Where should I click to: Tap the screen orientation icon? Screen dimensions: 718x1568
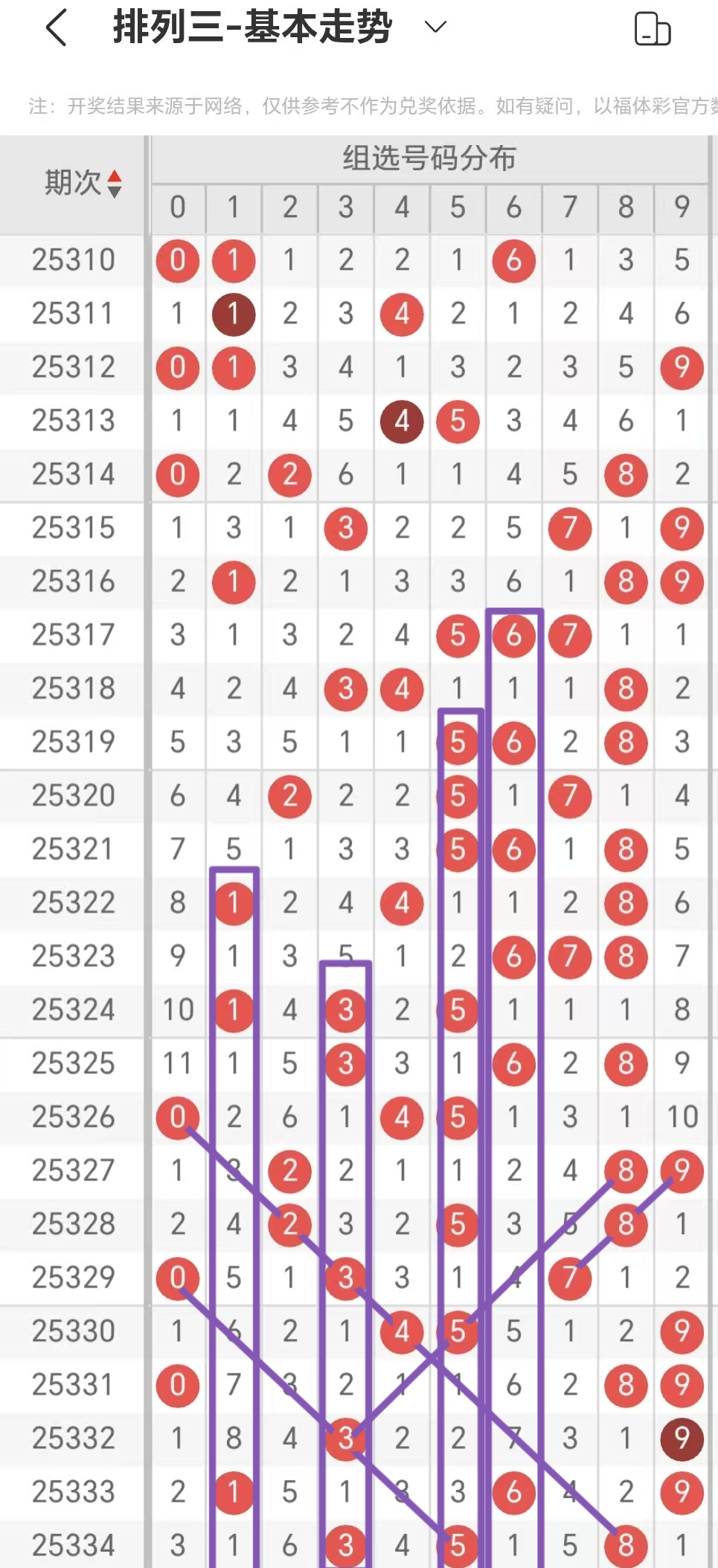pyautogui.click(x=652, y=30)
